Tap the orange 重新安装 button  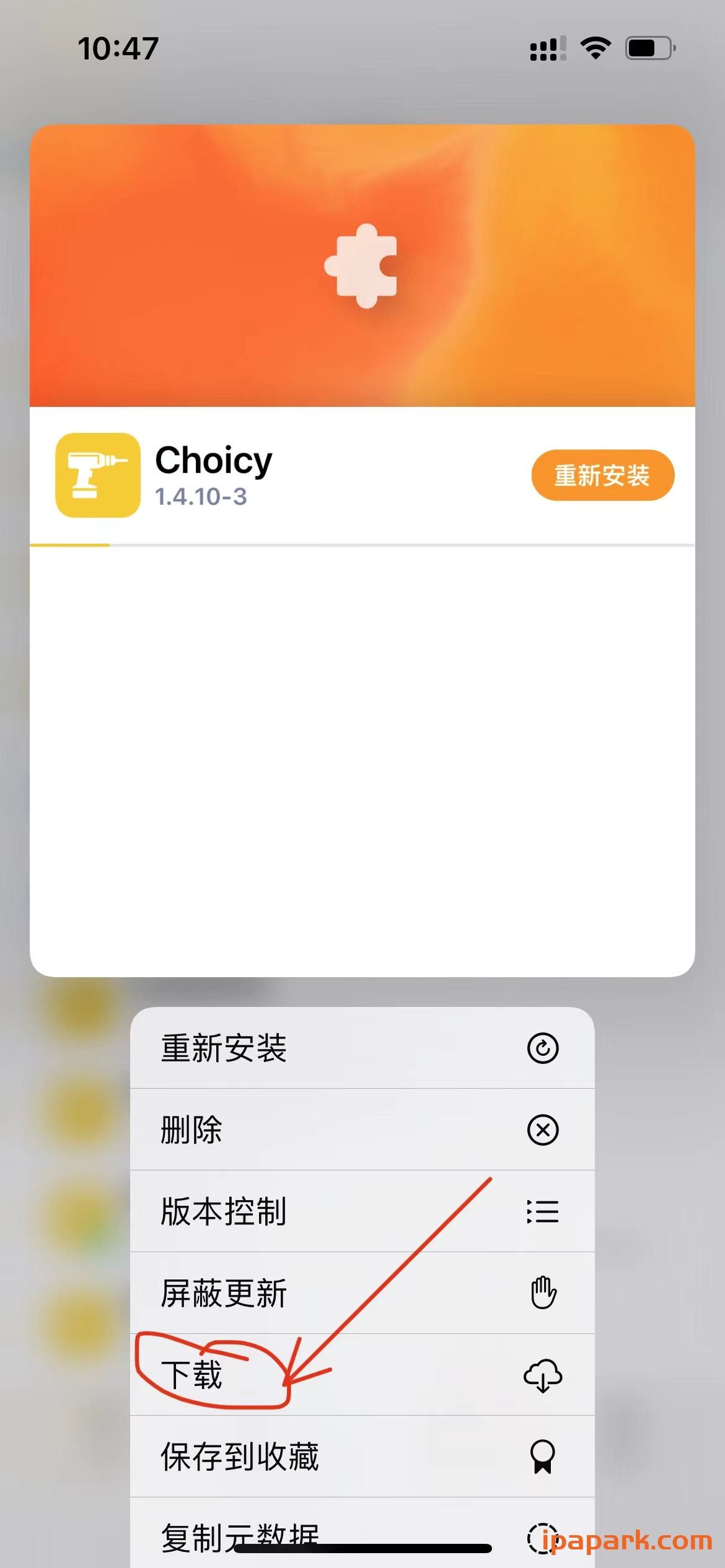(x=602, y=475)
